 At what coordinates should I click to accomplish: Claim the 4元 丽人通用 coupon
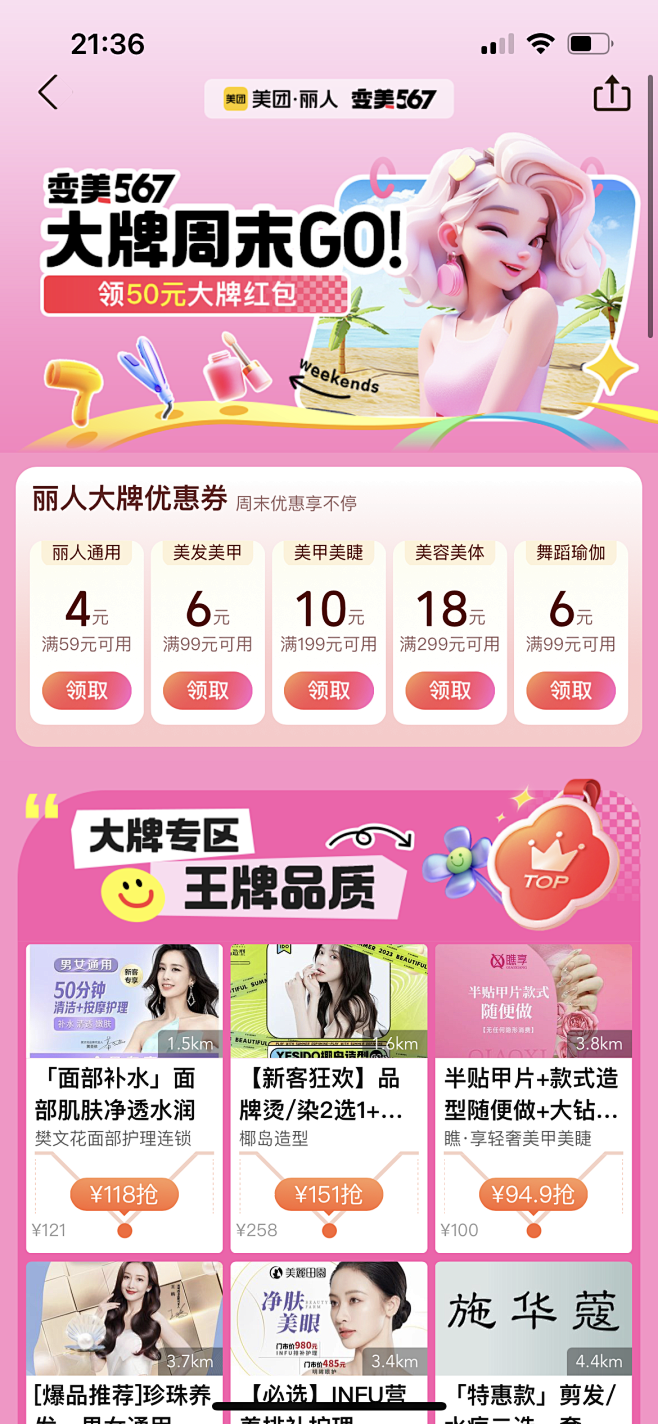pos(87,690)
